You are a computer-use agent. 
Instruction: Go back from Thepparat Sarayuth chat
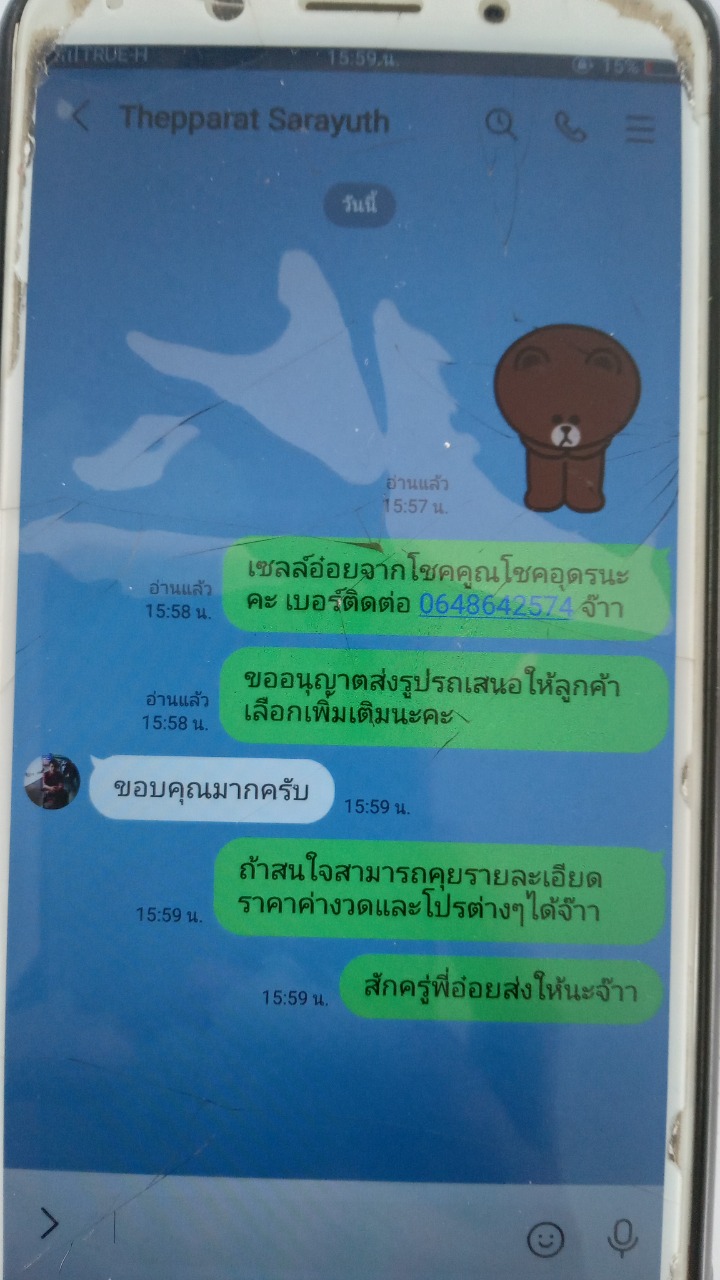[x=79, y=117]
